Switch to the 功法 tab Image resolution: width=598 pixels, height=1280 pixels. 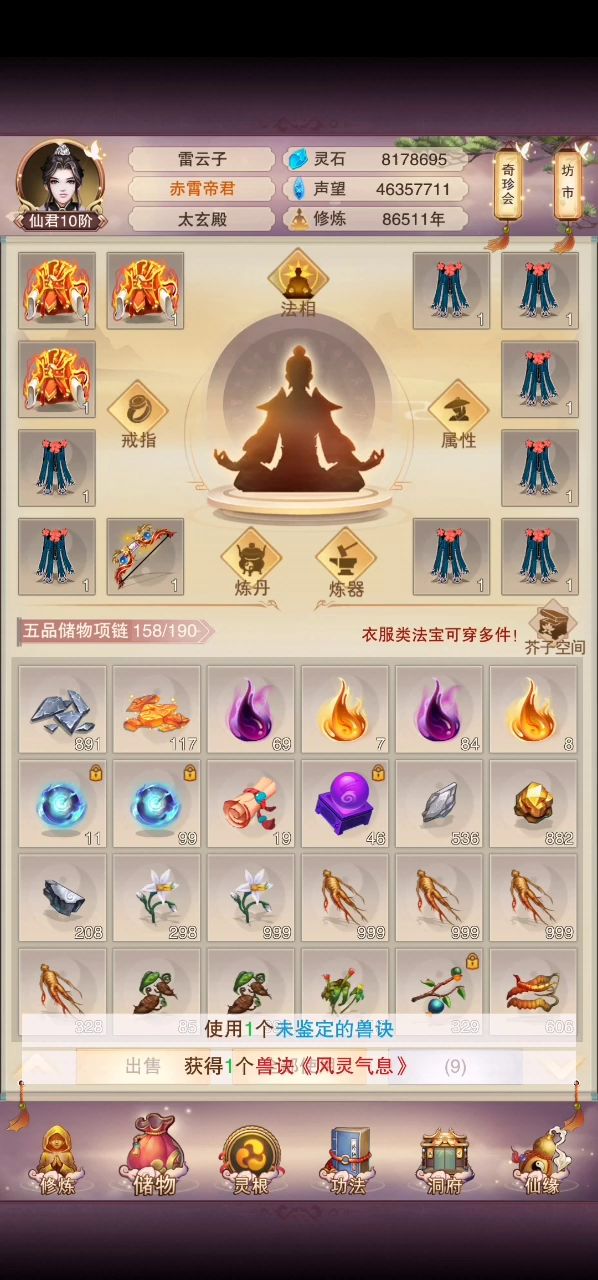click(x=350, y=1160)
